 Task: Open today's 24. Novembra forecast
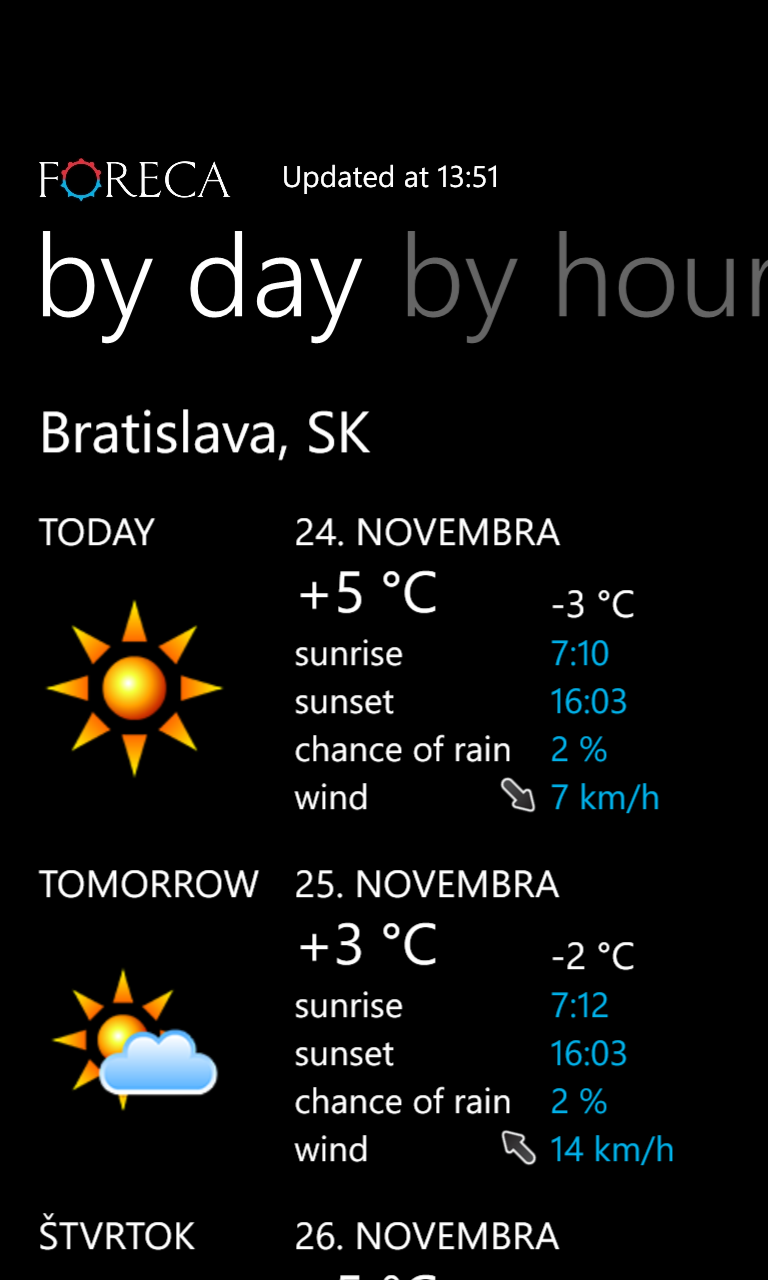click(x=384, y=665)
